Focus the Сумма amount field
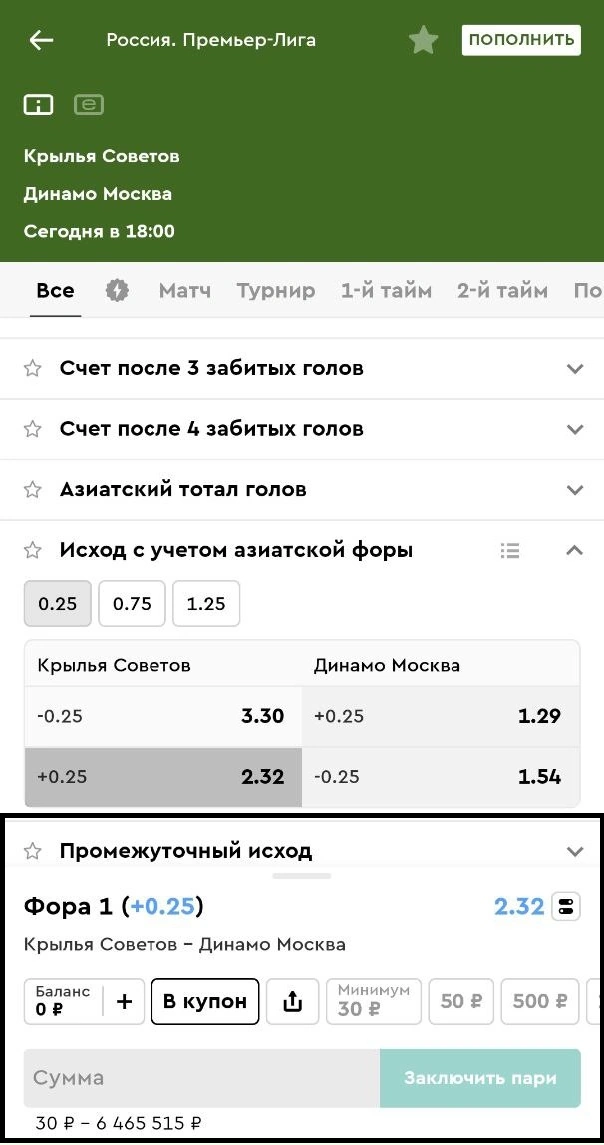Viewport: 604px width, 1145px height. (x=201, y=1078)
